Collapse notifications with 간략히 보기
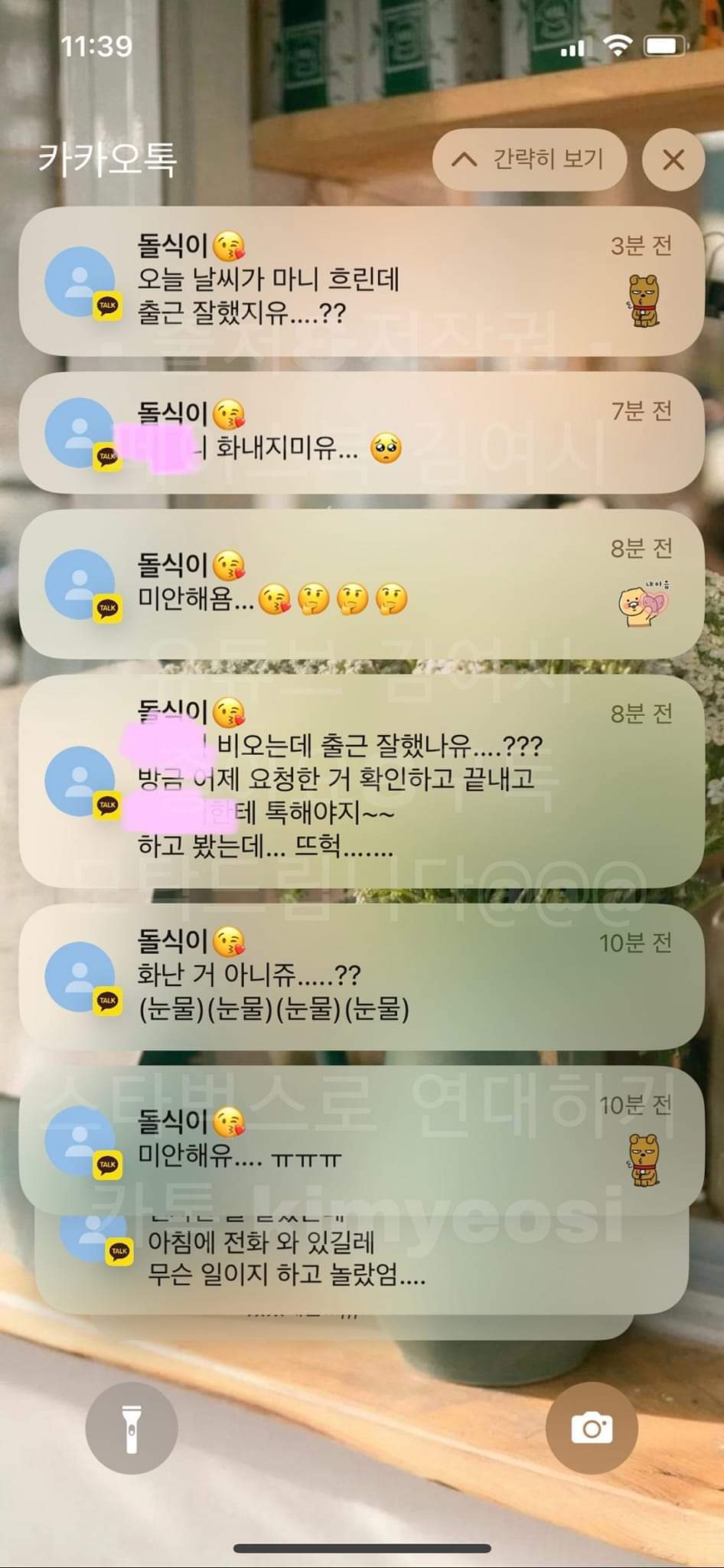This screenshot has height=1568, width=724. click(x=530, y=159)
